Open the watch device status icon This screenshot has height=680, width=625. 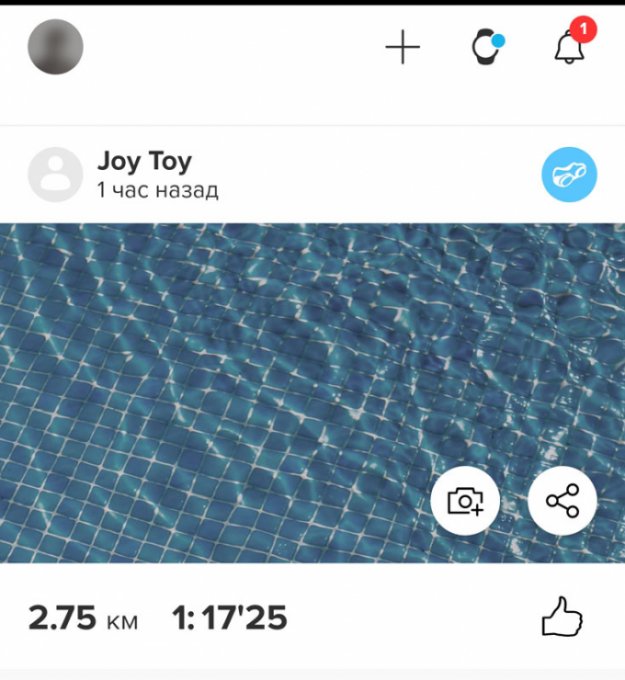click(487, 48)
